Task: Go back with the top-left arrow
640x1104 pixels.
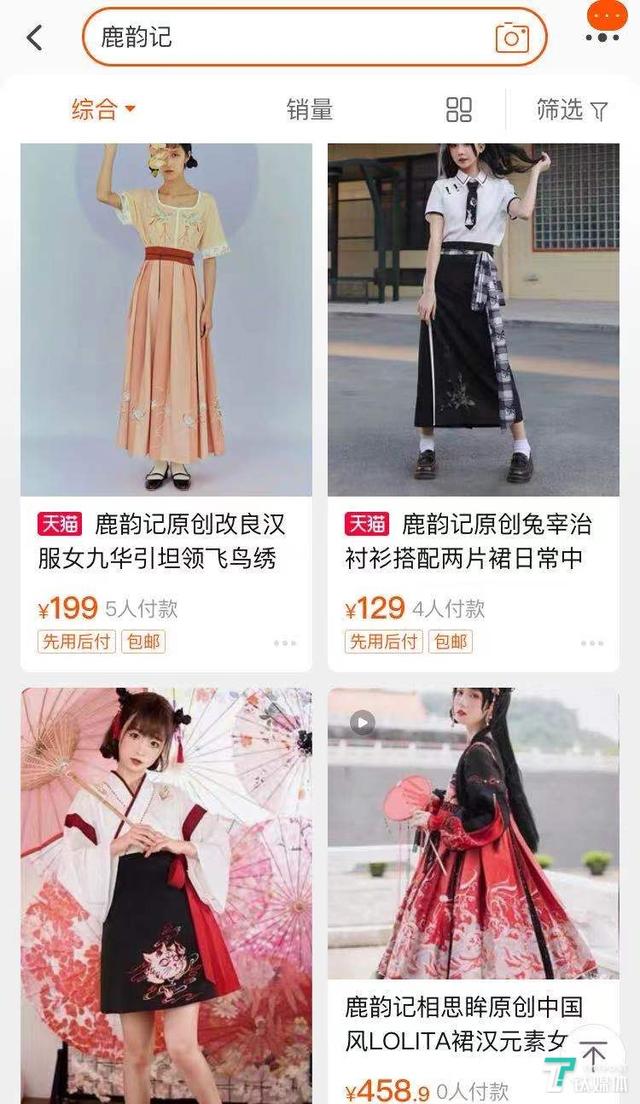Action: pos(35,38)
